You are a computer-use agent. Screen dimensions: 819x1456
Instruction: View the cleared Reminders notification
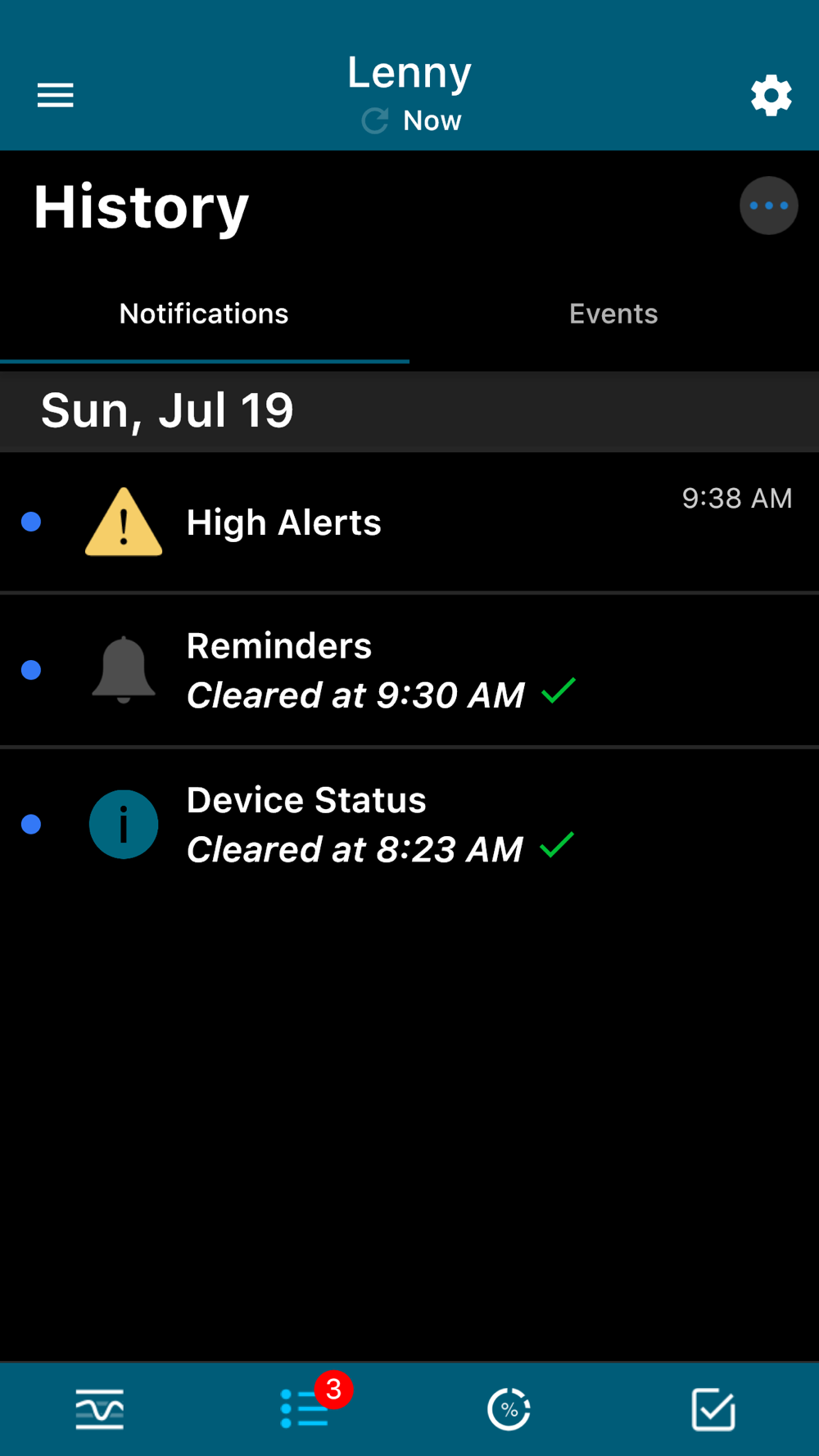coord(409,670)
